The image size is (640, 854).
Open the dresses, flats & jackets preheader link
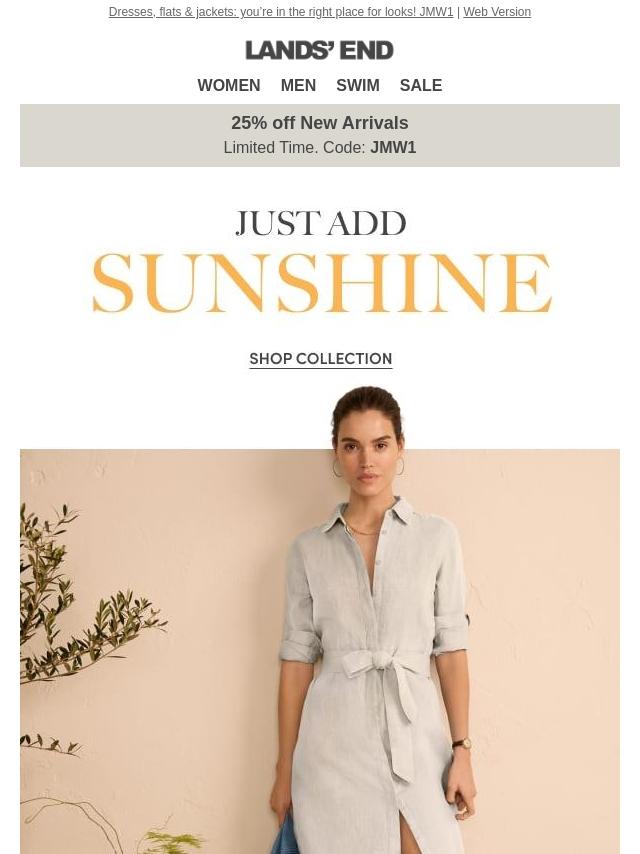280,12
